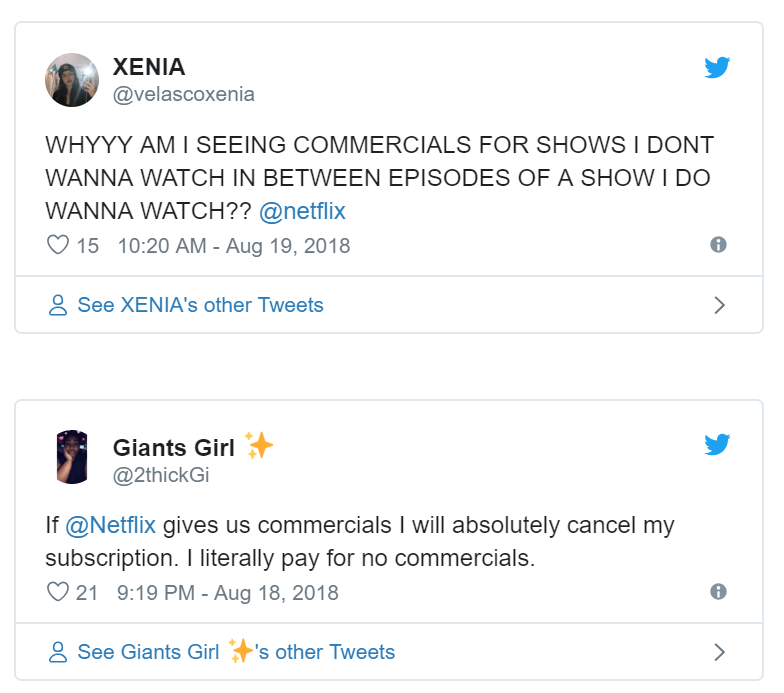Viewport: 784px width, 693px height.
Task: Tap the Twitter bird icon on XENIA's tweet
Action: pos(717,68)
